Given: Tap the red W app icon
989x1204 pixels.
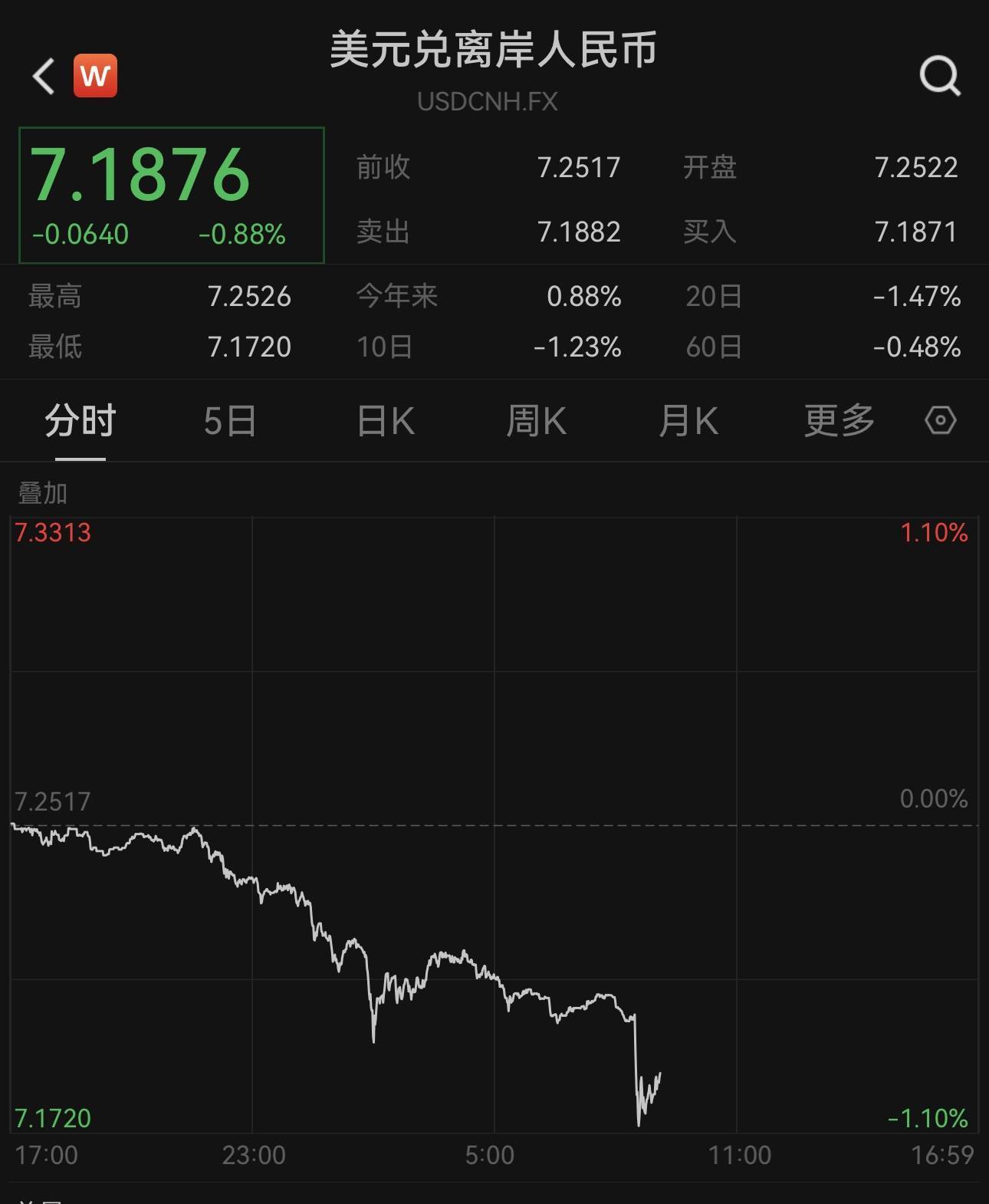Looking at the screenshot, I should [x=95, y=76].
